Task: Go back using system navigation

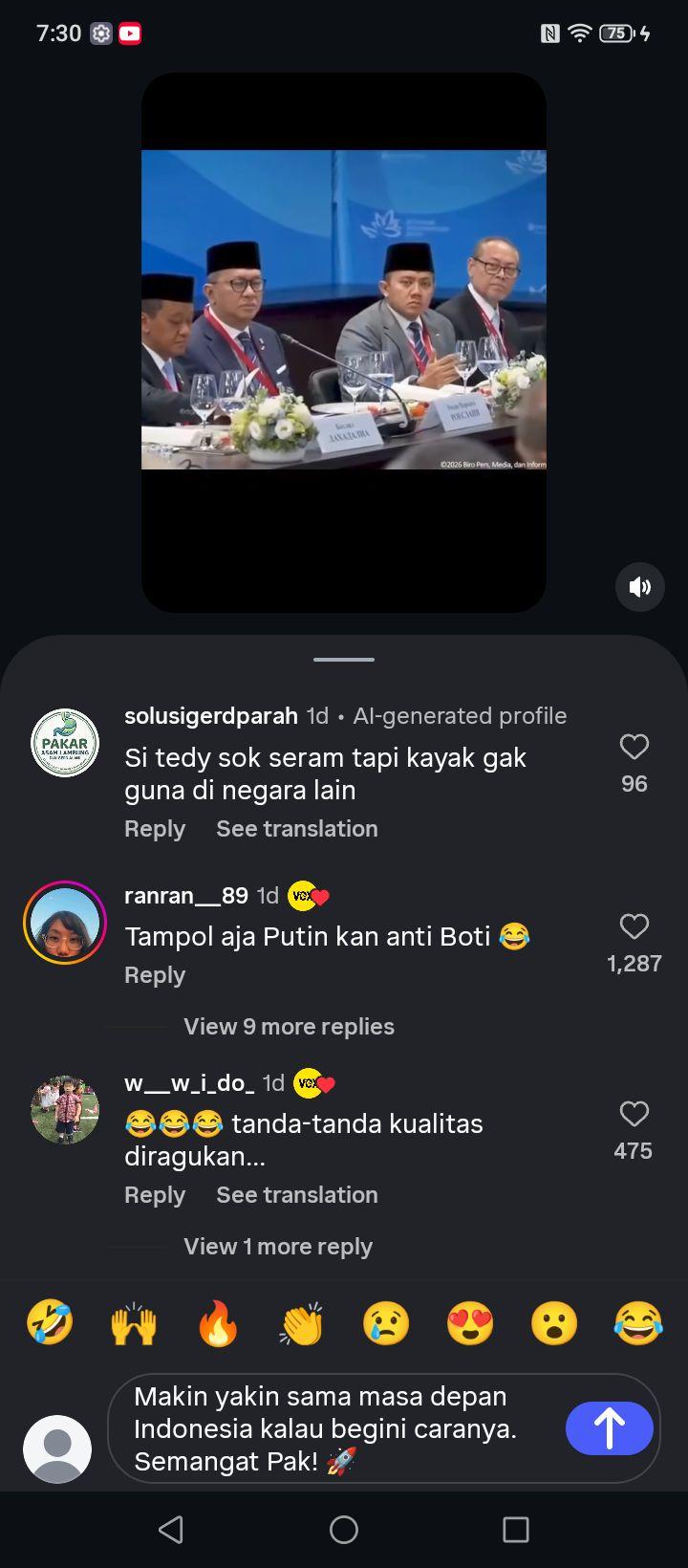Action: point(171,1530)
